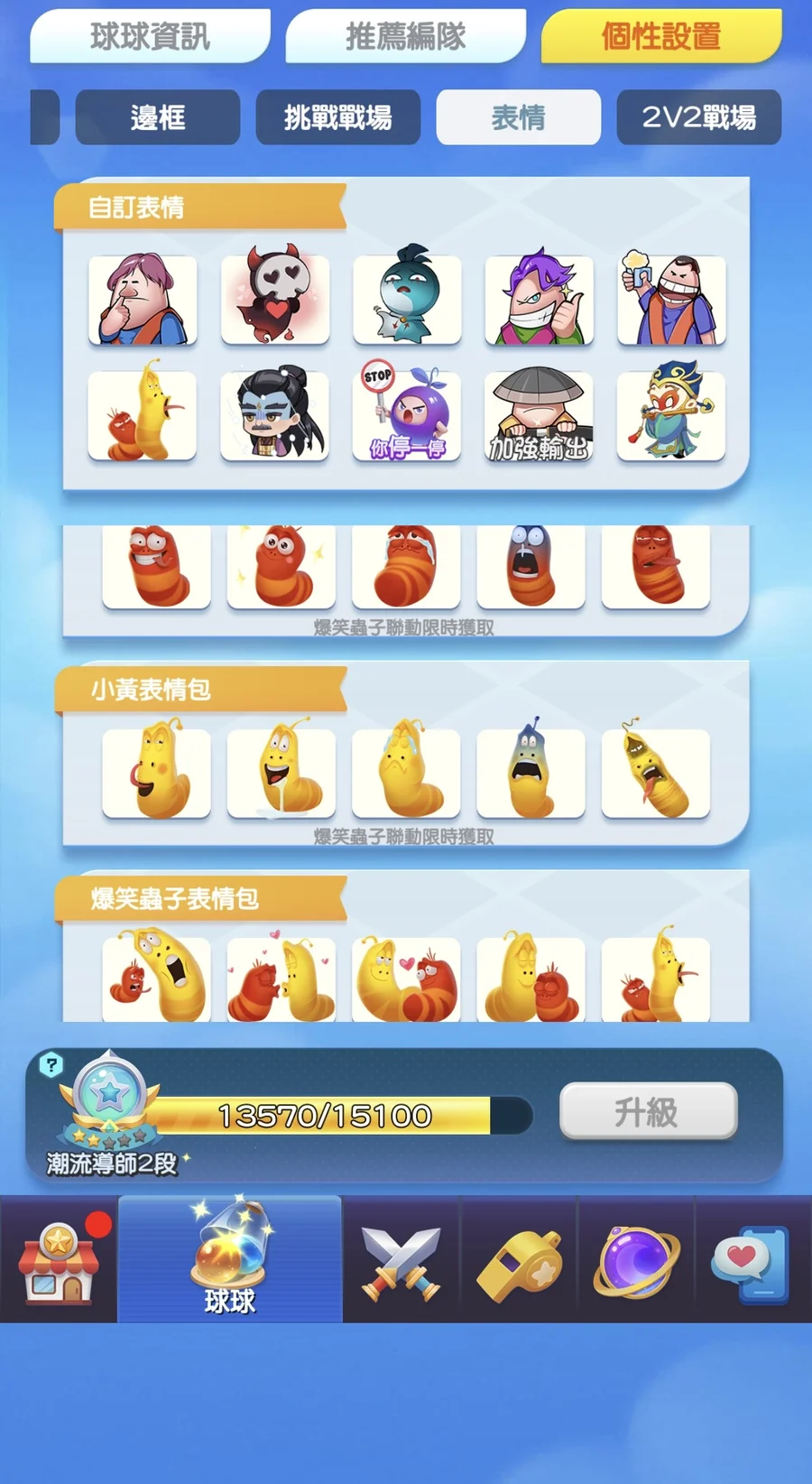Open the 2V2戰場 sub-tab
The image size is (812, 1484).
click(698, 117)
